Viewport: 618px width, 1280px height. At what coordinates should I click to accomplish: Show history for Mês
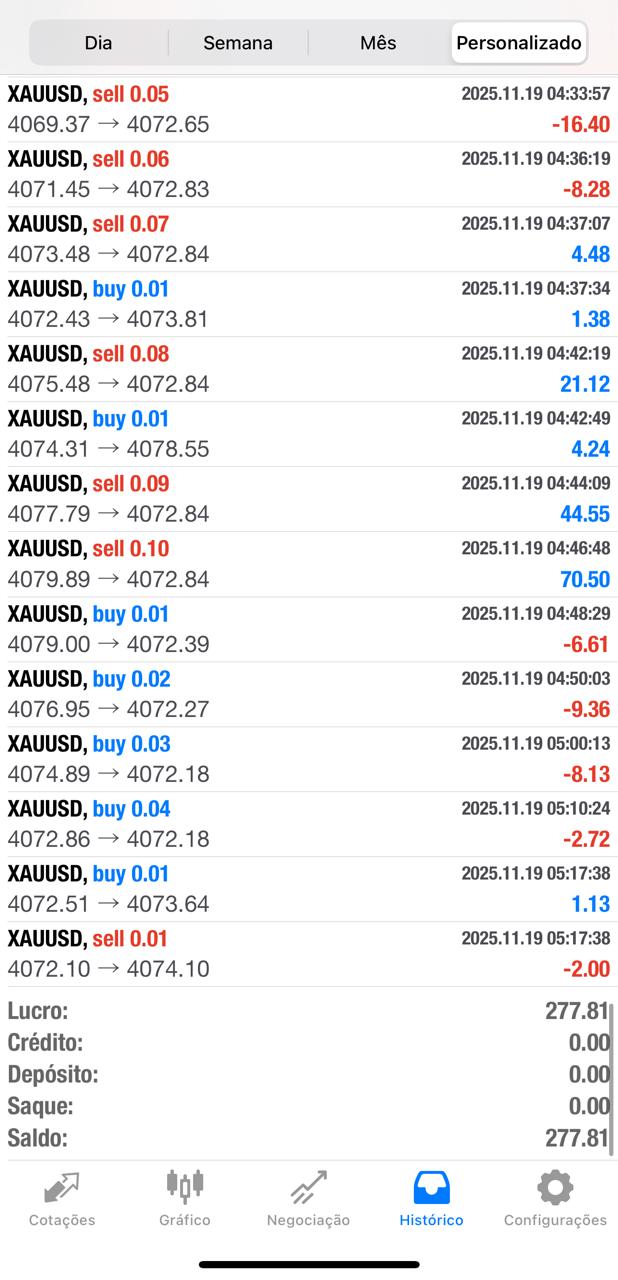pyautogui.click(x=378, y=43)
